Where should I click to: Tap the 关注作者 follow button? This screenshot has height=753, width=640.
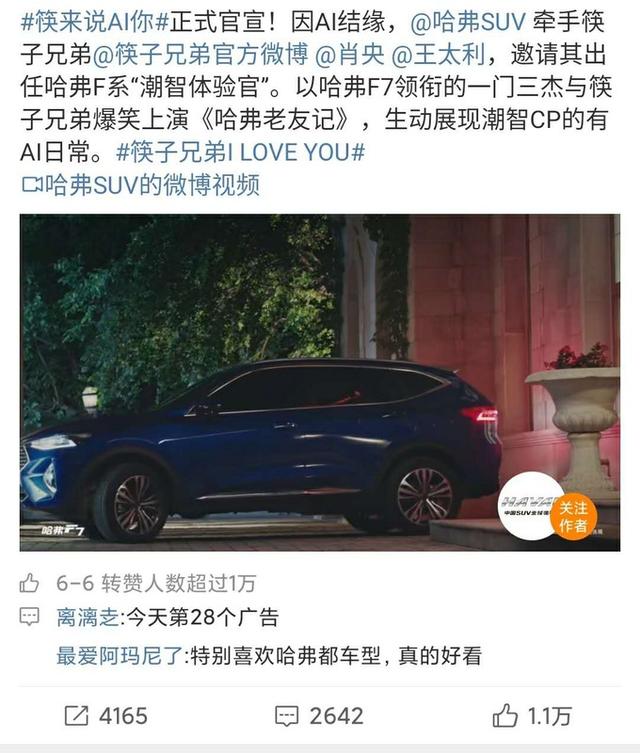coord(573,518)
